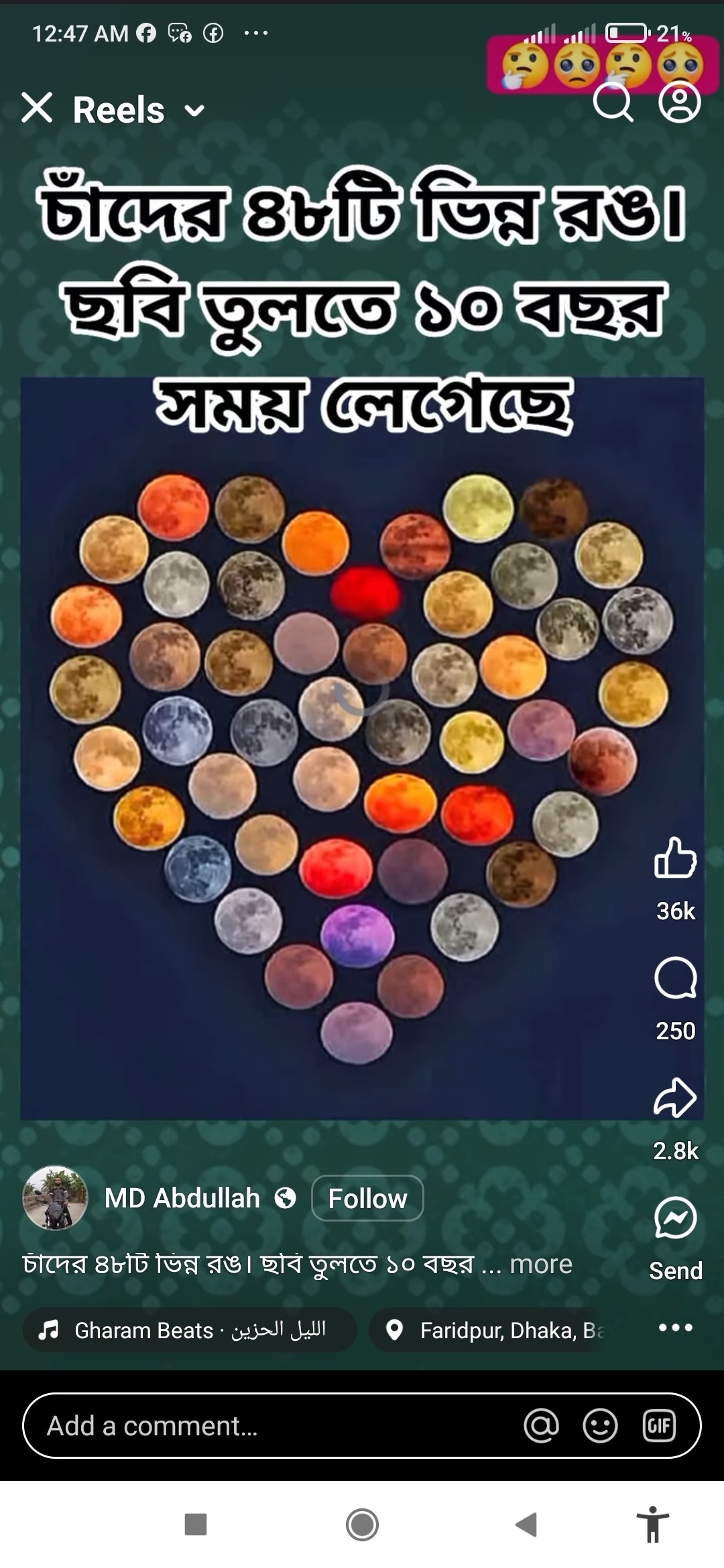Screen dimensions: 724x1568
Task: Open the three-dot more options menu
Action: 675,1327
